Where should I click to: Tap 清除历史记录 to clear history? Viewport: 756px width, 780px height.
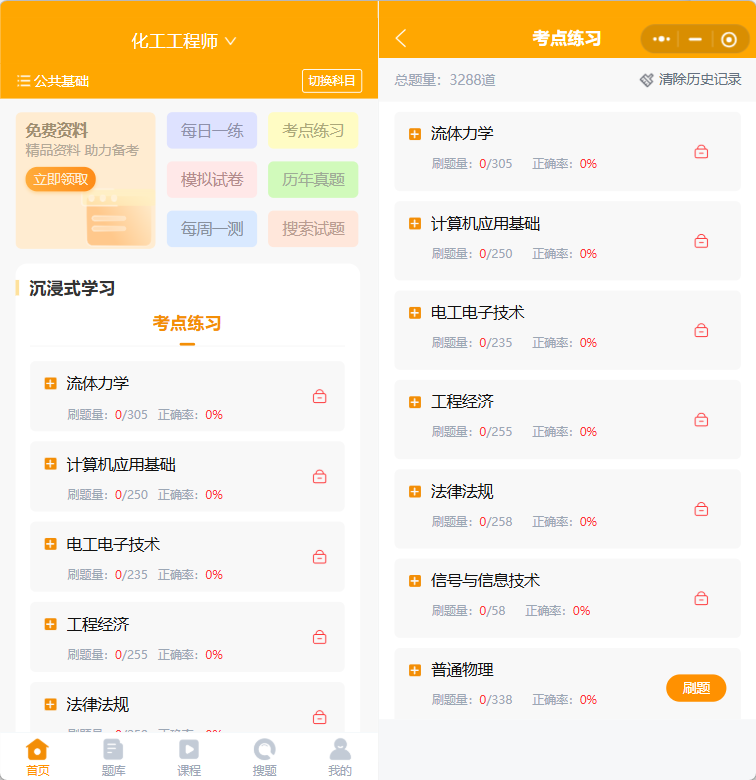click(x=690, y=80)
